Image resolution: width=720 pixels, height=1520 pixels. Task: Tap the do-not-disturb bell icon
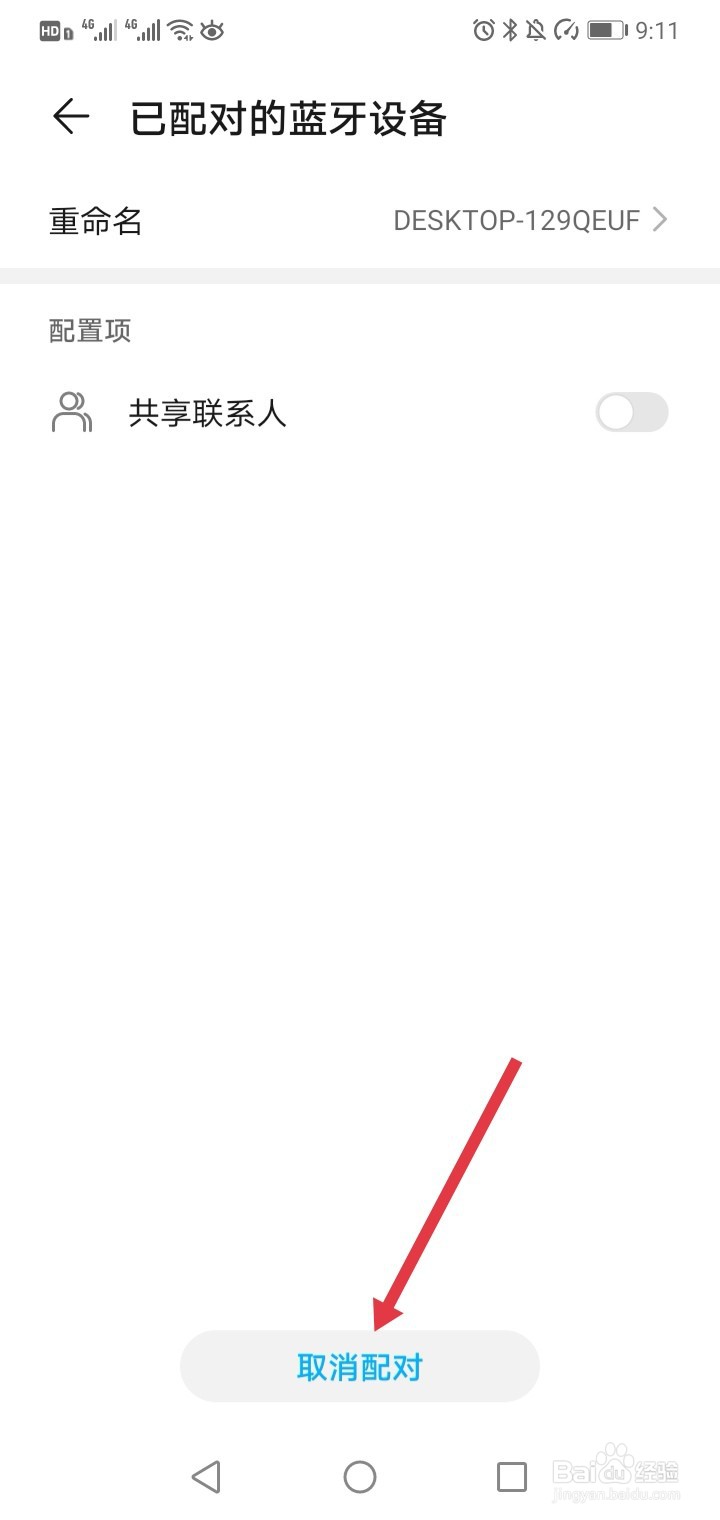point(537,30)
